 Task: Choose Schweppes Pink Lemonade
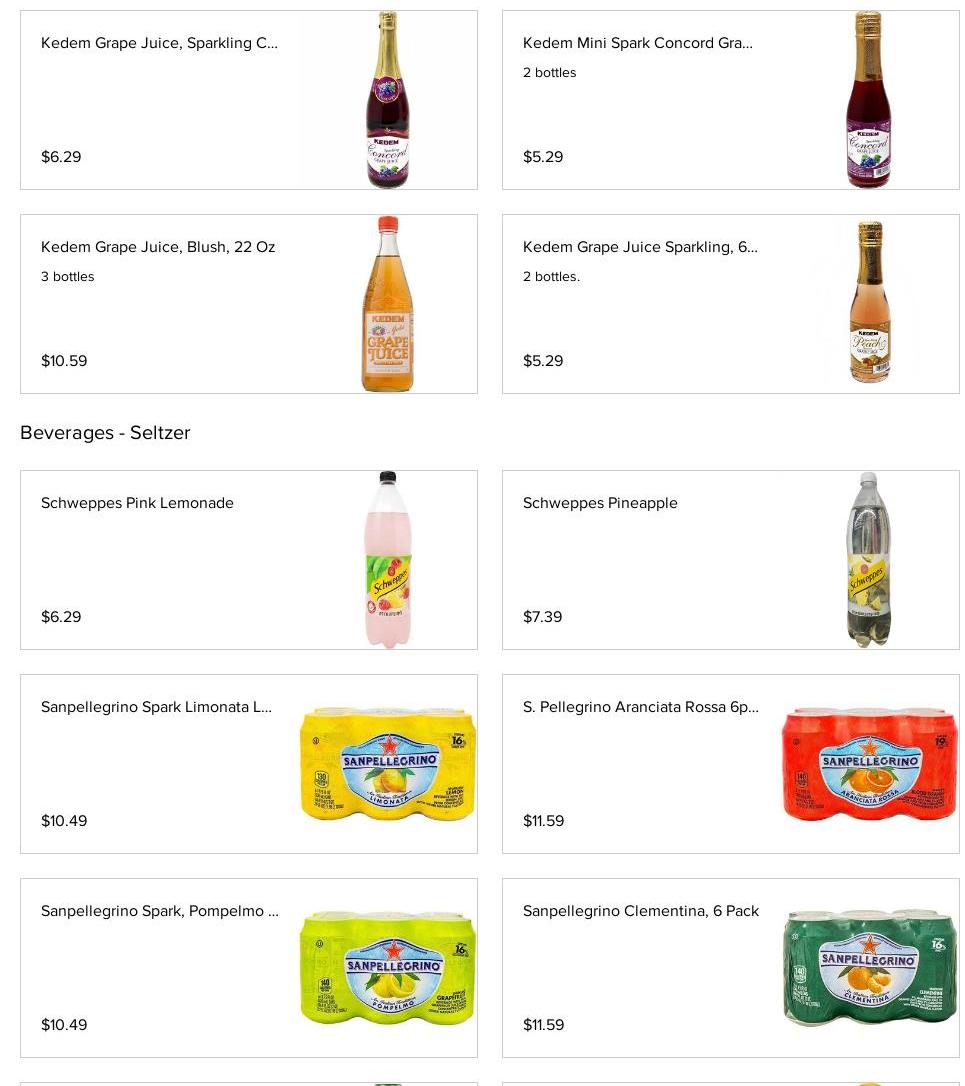[x=248, y=560]
